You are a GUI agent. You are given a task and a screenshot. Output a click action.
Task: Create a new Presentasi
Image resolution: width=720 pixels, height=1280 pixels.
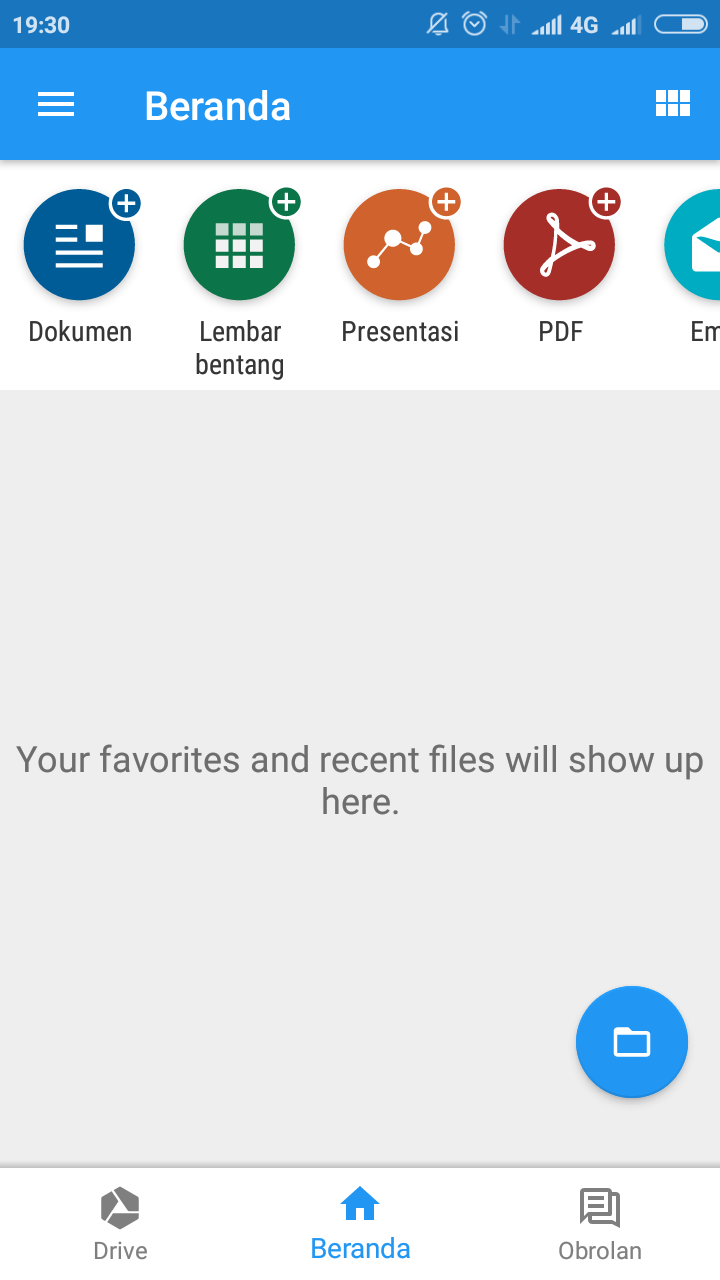[x=400, y=245]
